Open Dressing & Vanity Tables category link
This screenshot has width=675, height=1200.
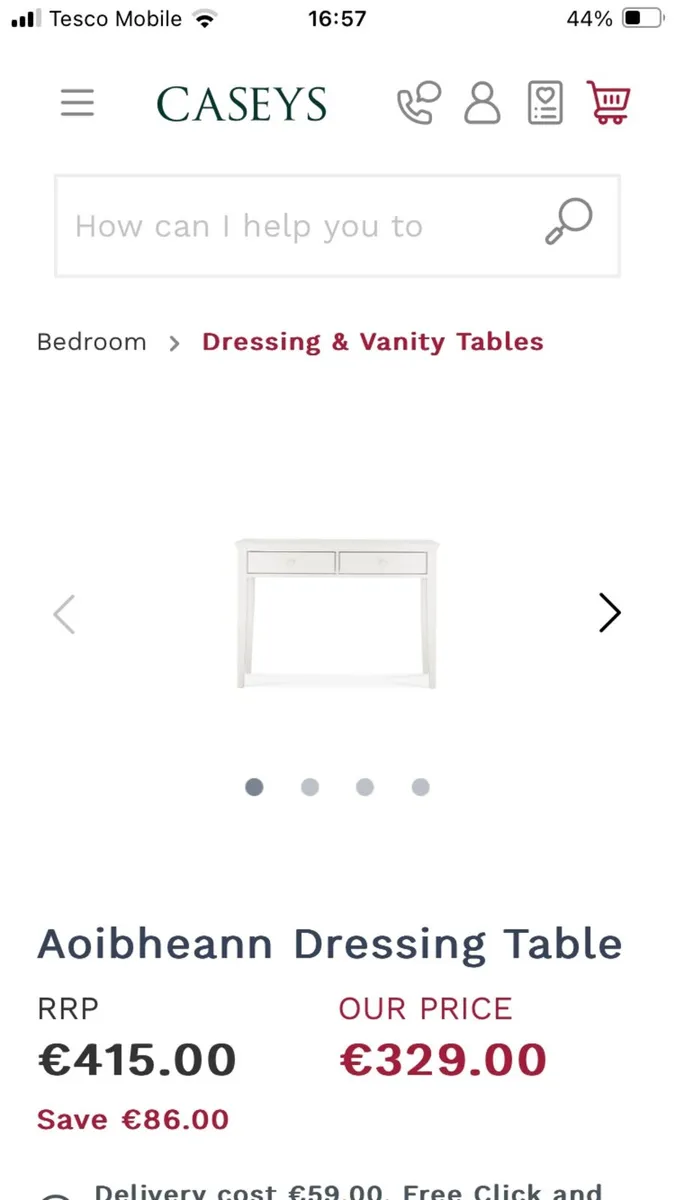[x=372, y=342]
